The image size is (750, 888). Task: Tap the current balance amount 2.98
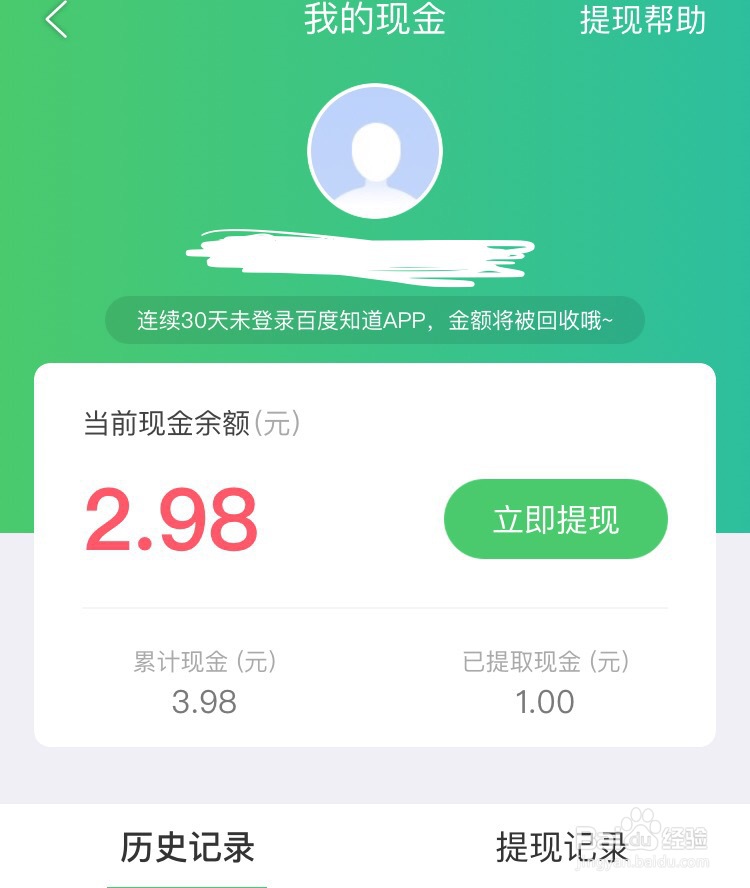click(x=169, y=518)
